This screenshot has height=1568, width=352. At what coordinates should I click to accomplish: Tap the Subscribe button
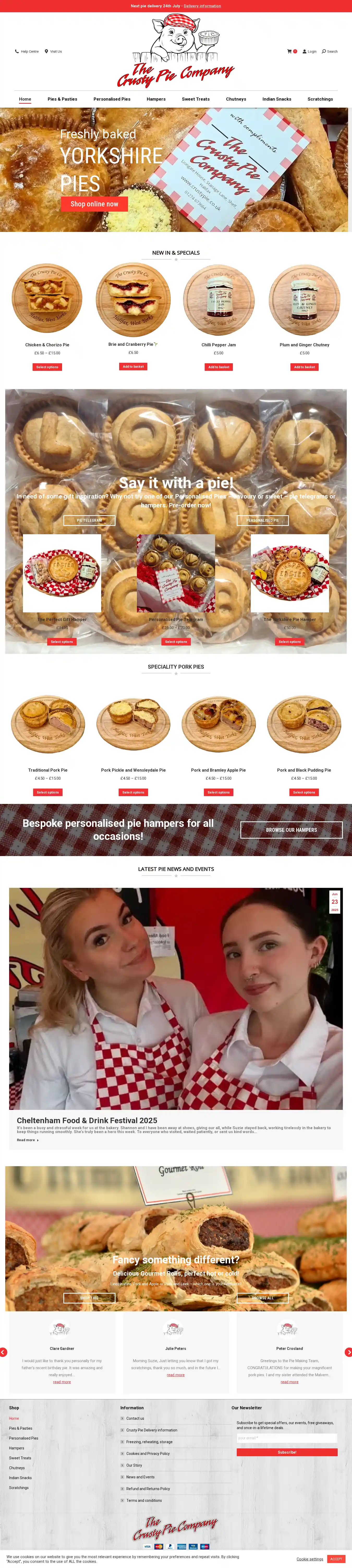point(287,1452)
